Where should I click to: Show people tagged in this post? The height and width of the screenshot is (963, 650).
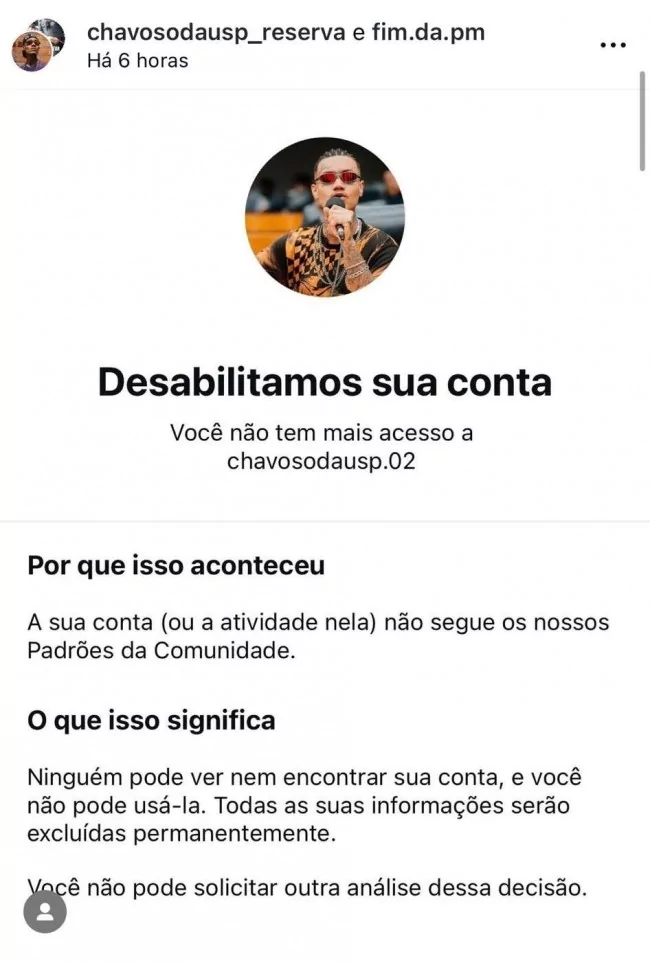(45, 911)
